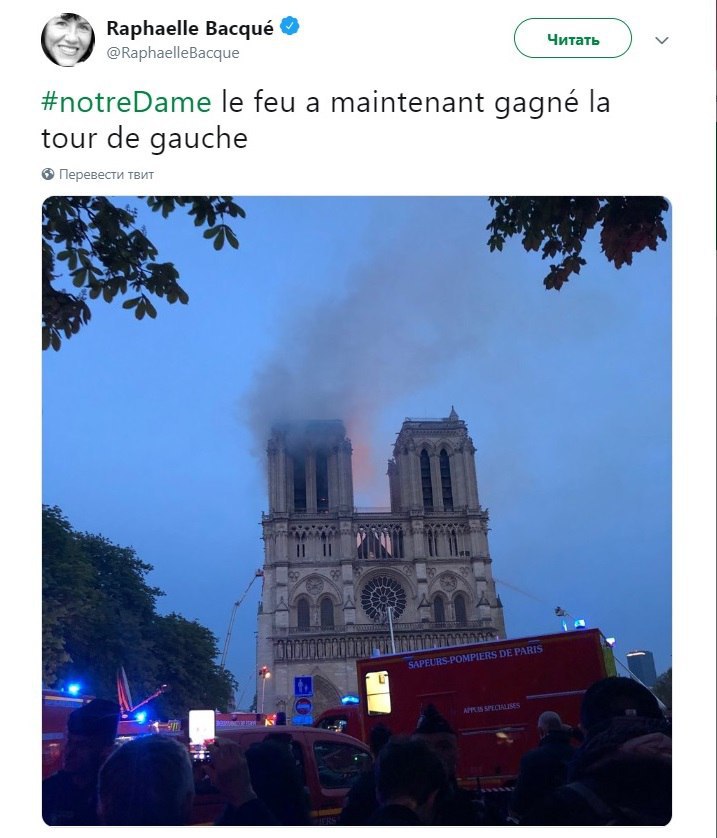Tap the Читать follow button
This screenshot has height=838, width=717.
point(572,39)
